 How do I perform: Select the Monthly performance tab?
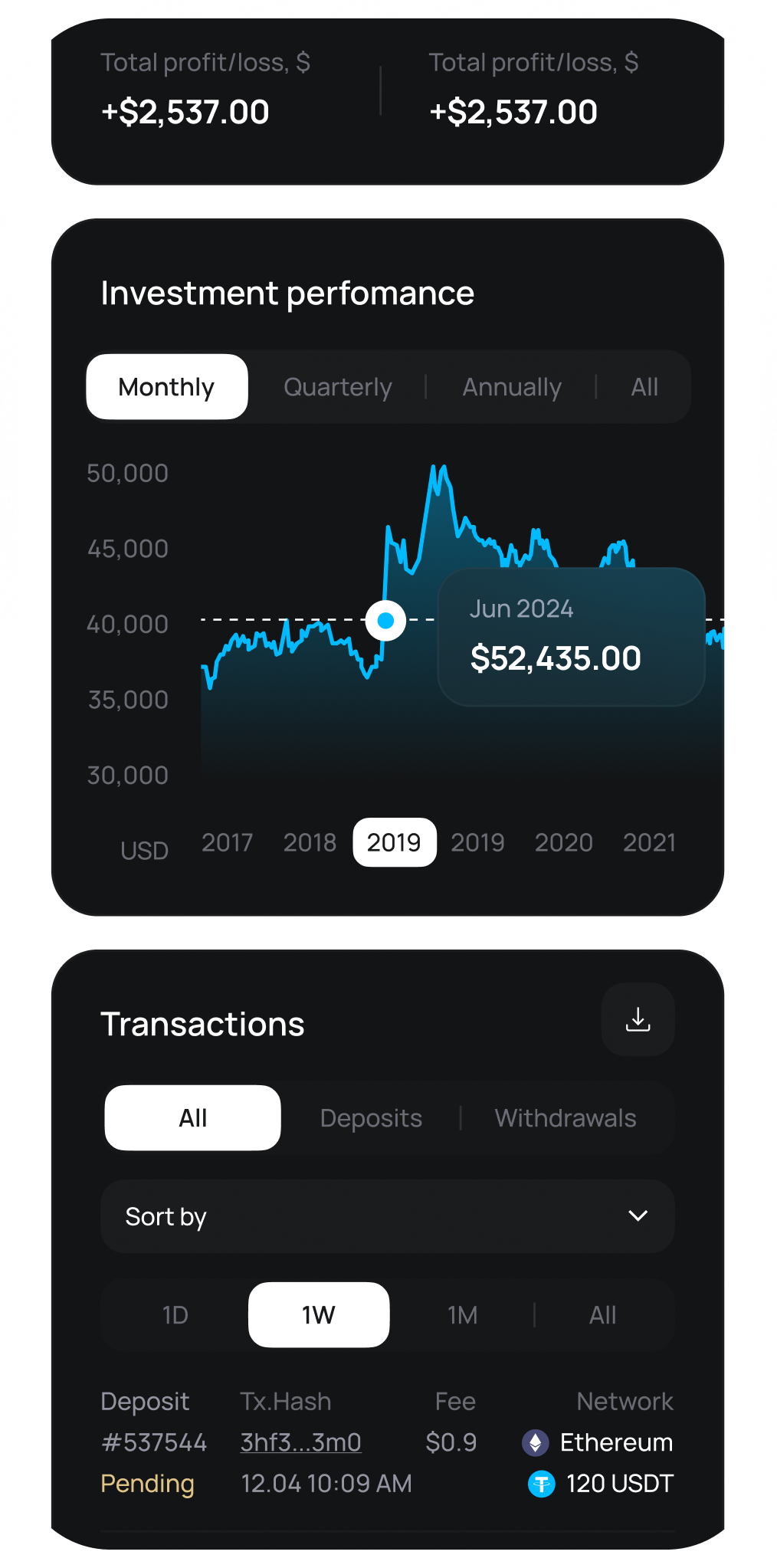(167, 387)
